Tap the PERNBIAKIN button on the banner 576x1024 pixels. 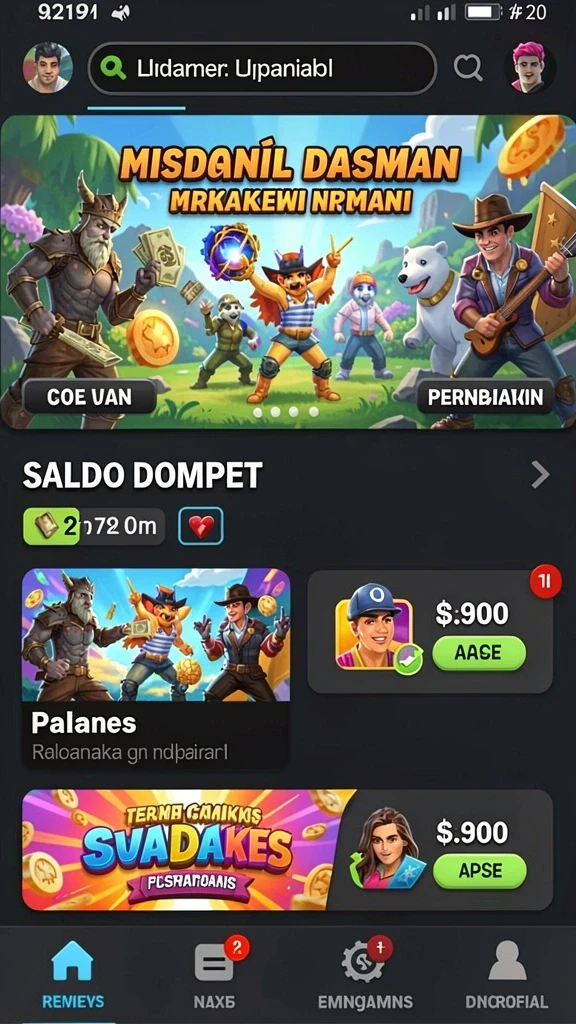point(487,396)
